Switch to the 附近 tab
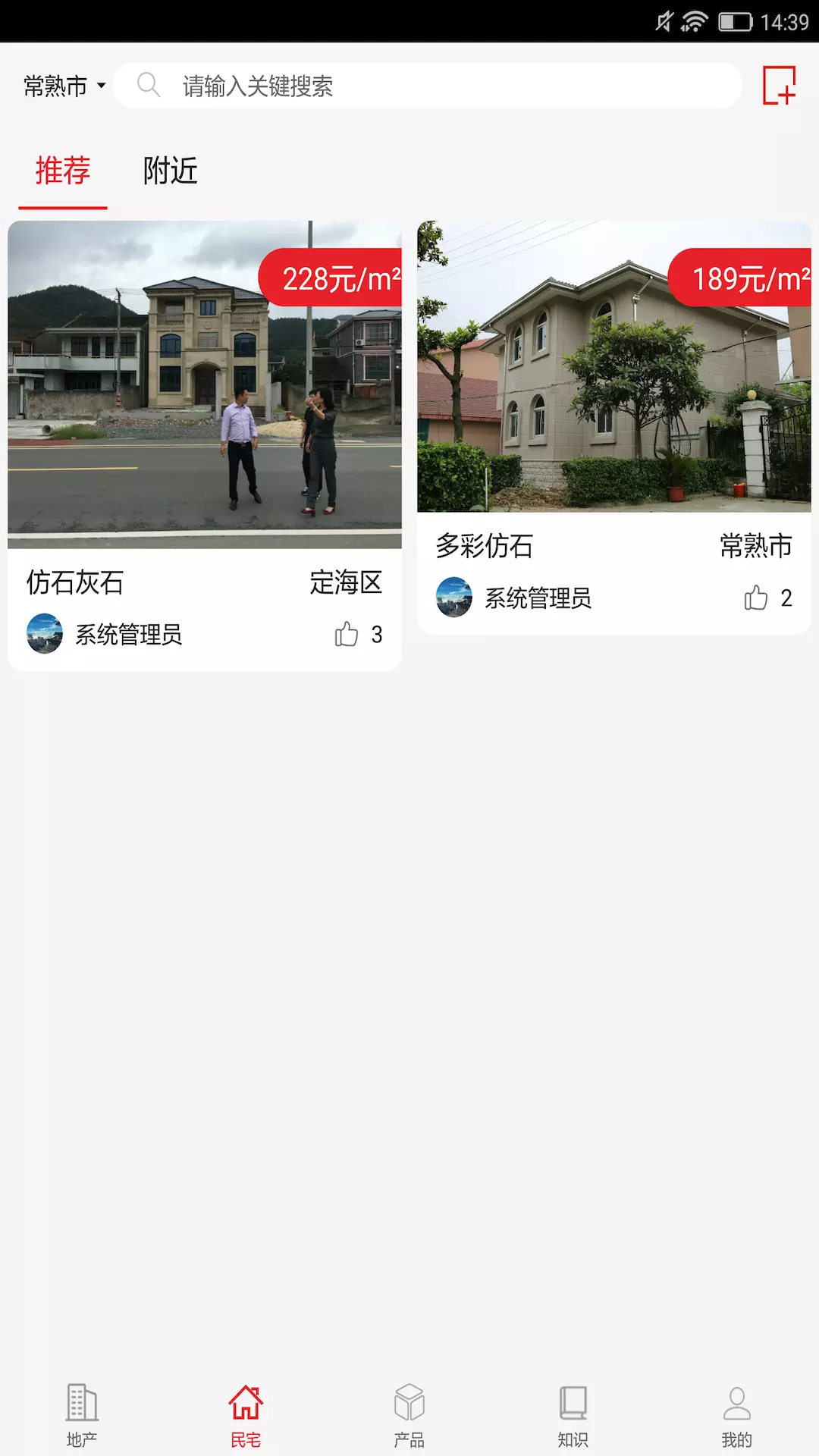Viewport: 819px width, 1456px height. point(170,171)
